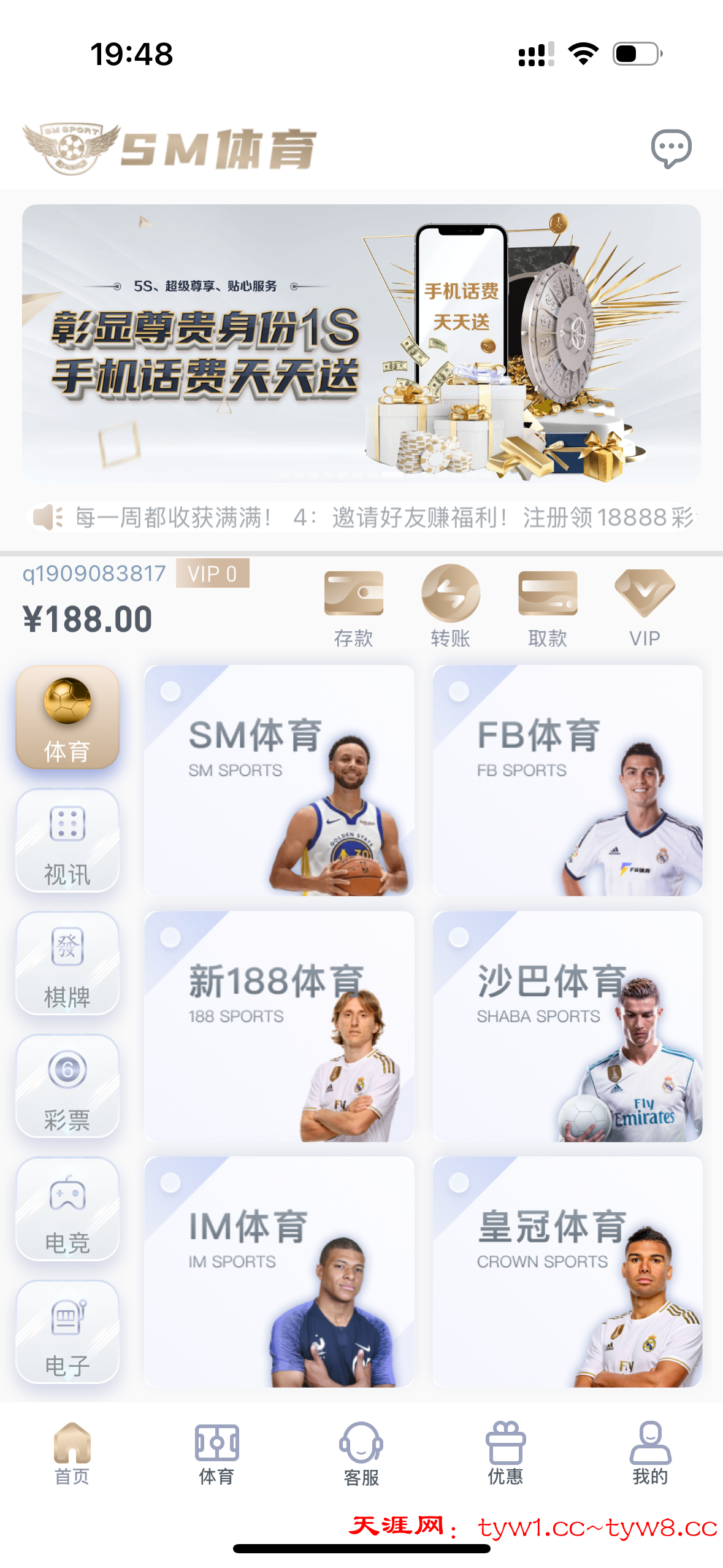Viewport: 723px width, 1568px height.
Task: Open the 皇冠体育 card
Action: point(567,1272)
